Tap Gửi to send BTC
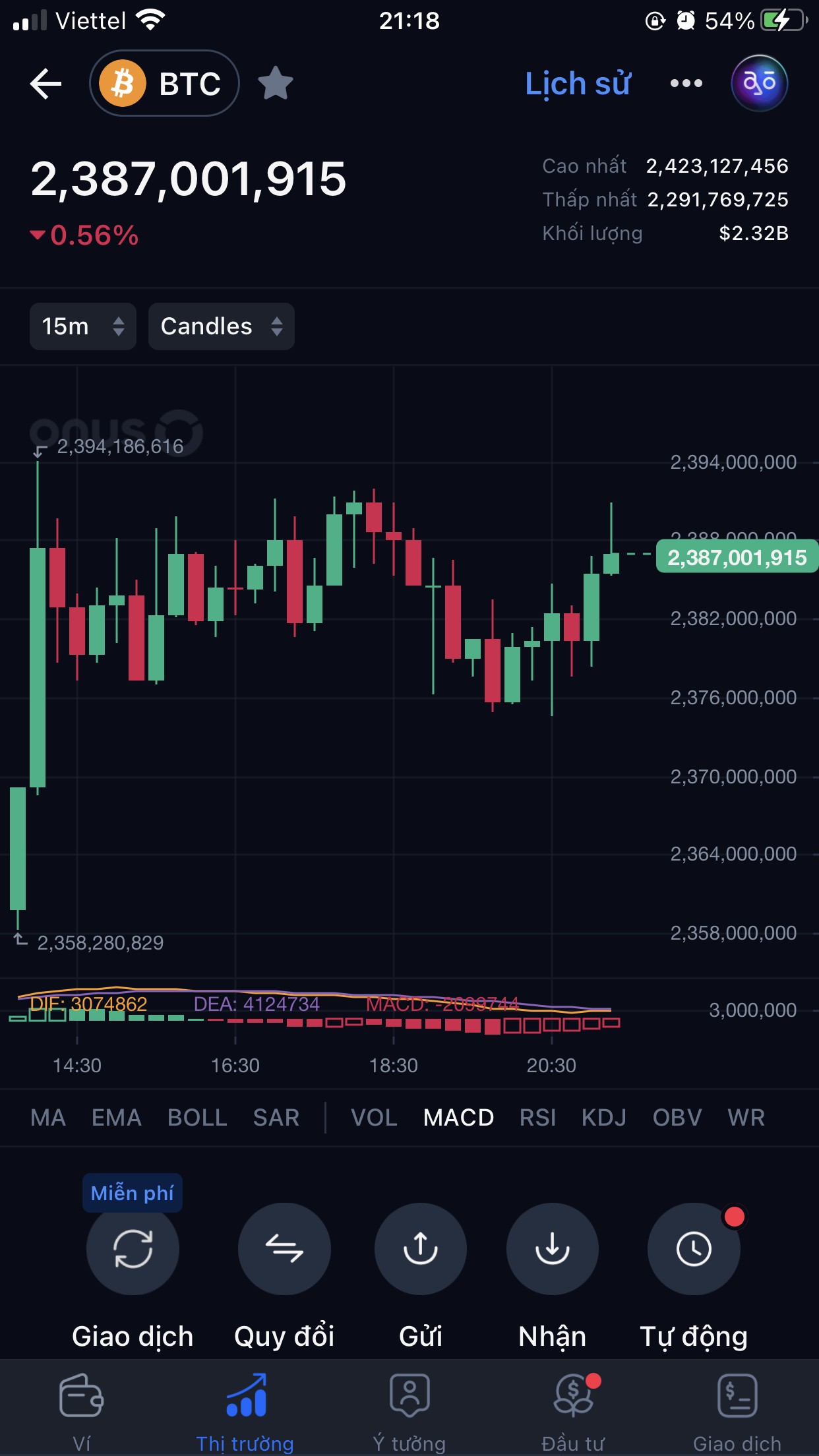Image resolution: width=819 pixels, height=1456 pixels. tap(420, 1249)
